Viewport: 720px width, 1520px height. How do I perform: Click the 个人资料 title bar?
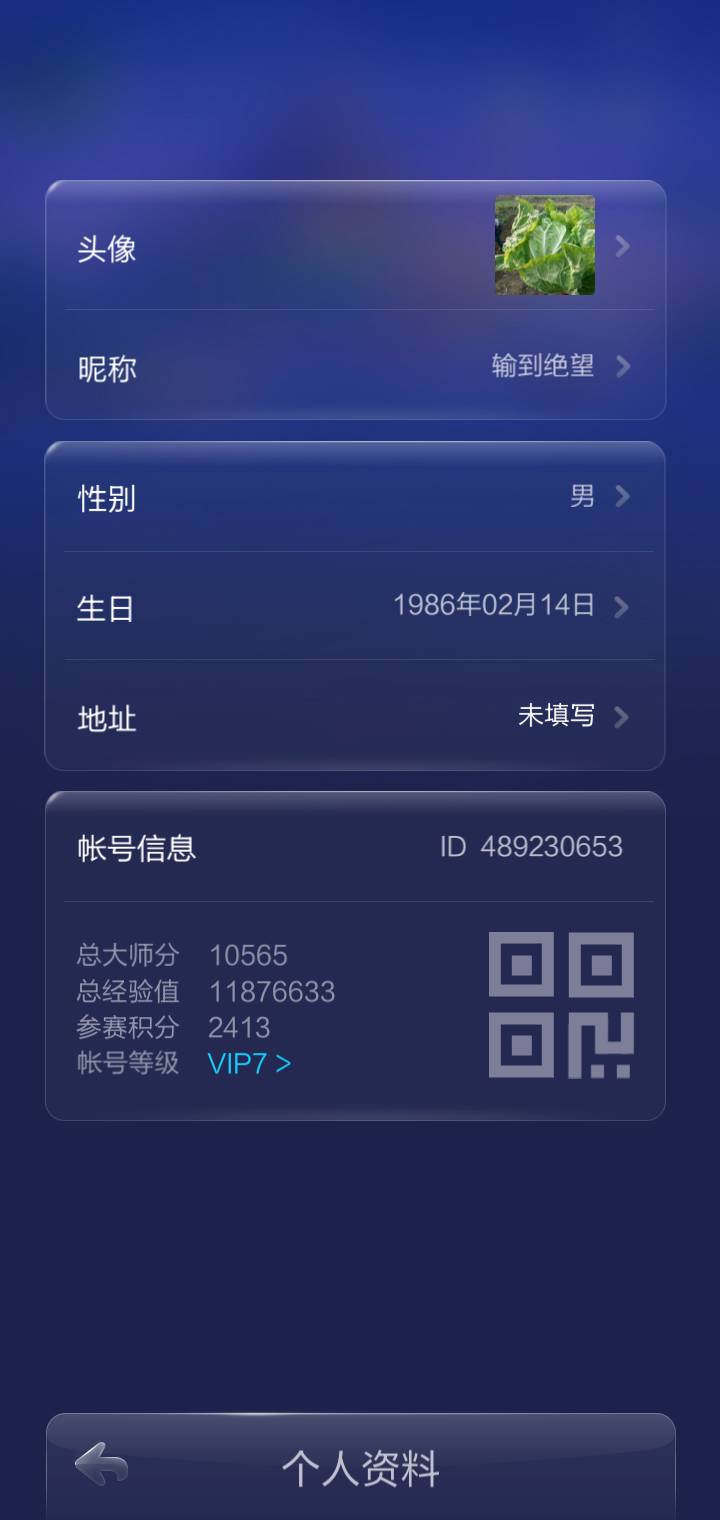click(x=360, y=1468)
